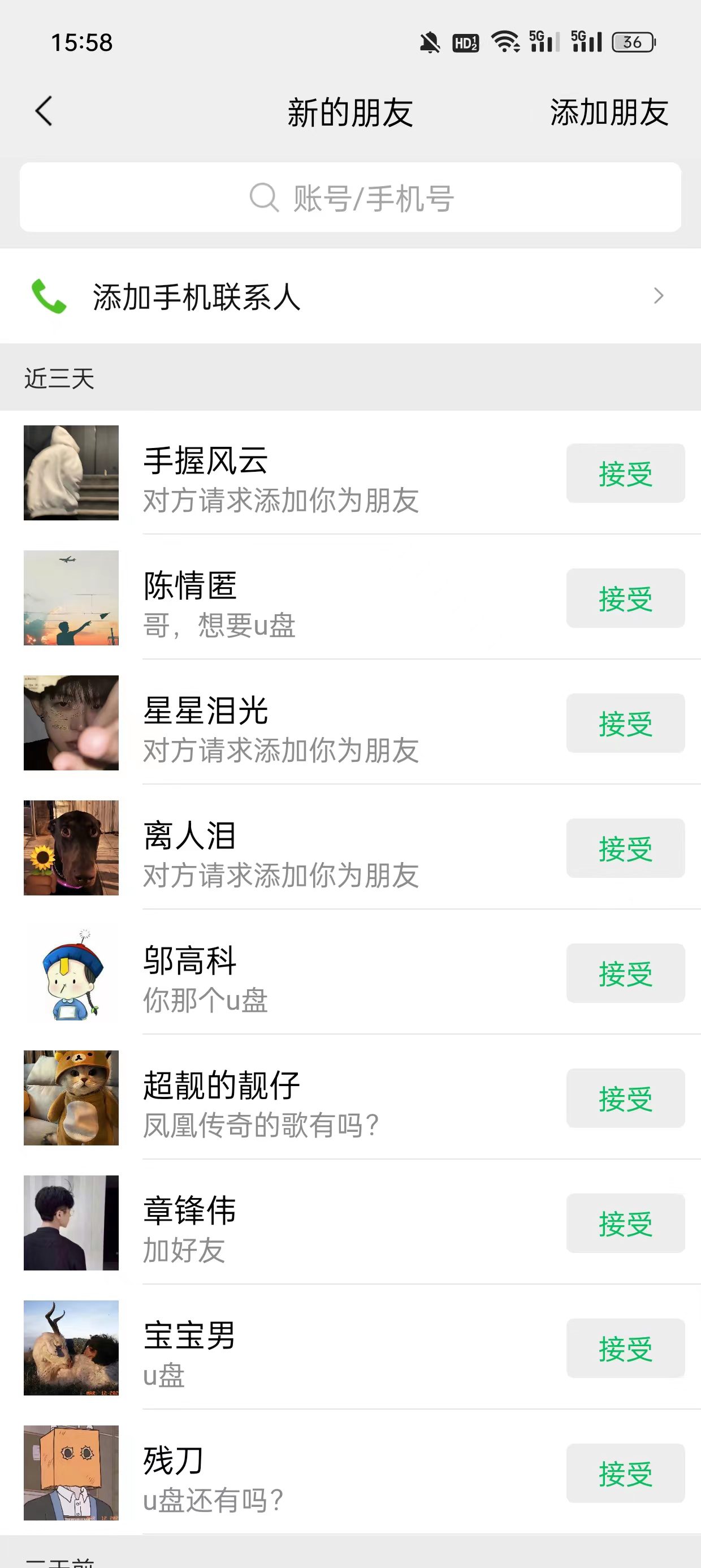
Task: View 星星泪光's profile picture
Action: [x=71, y=723]
